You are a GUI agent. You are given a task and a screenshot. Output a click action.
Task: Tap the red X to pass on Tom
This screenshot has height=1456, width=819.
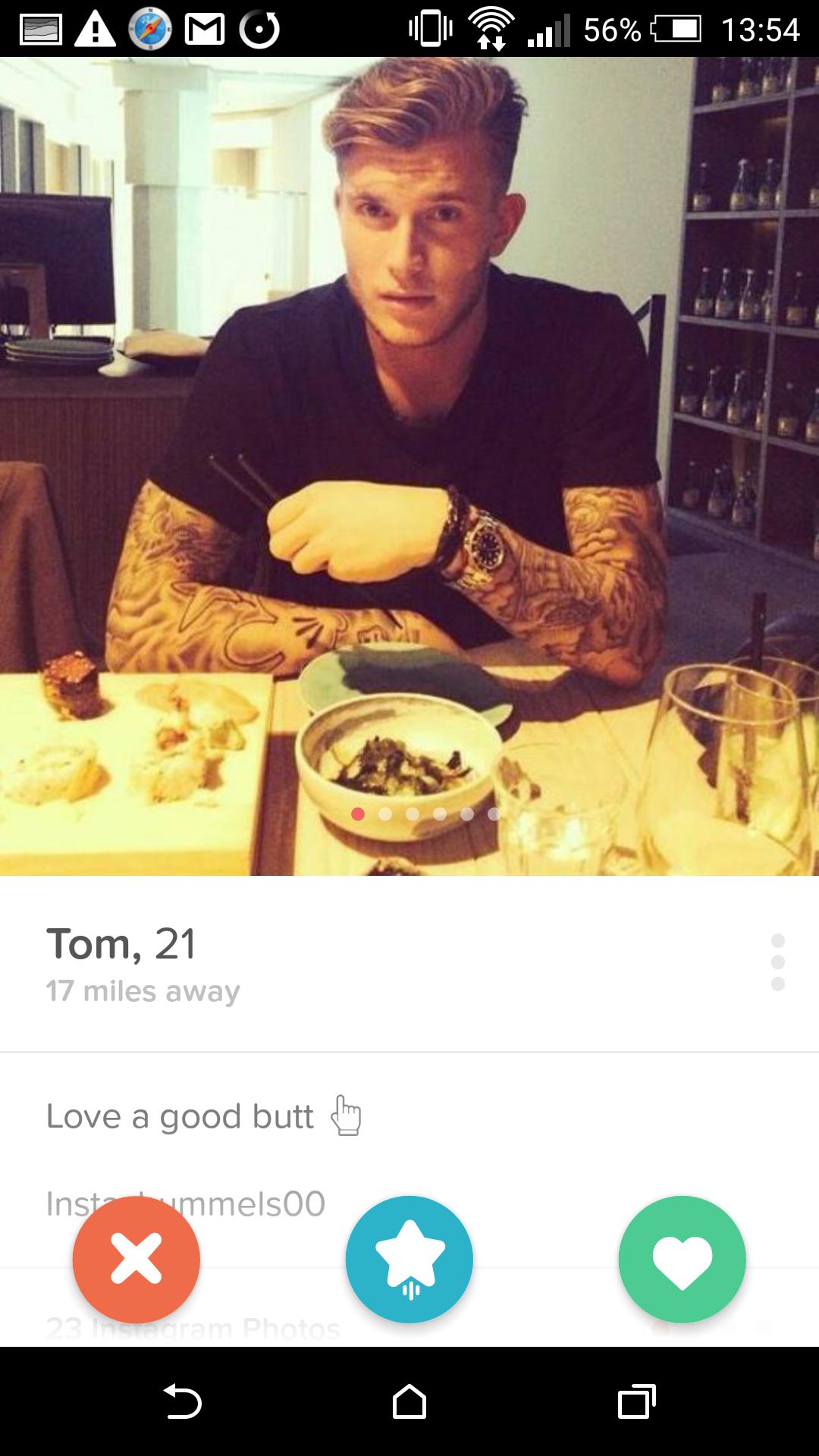(136, 1260)
